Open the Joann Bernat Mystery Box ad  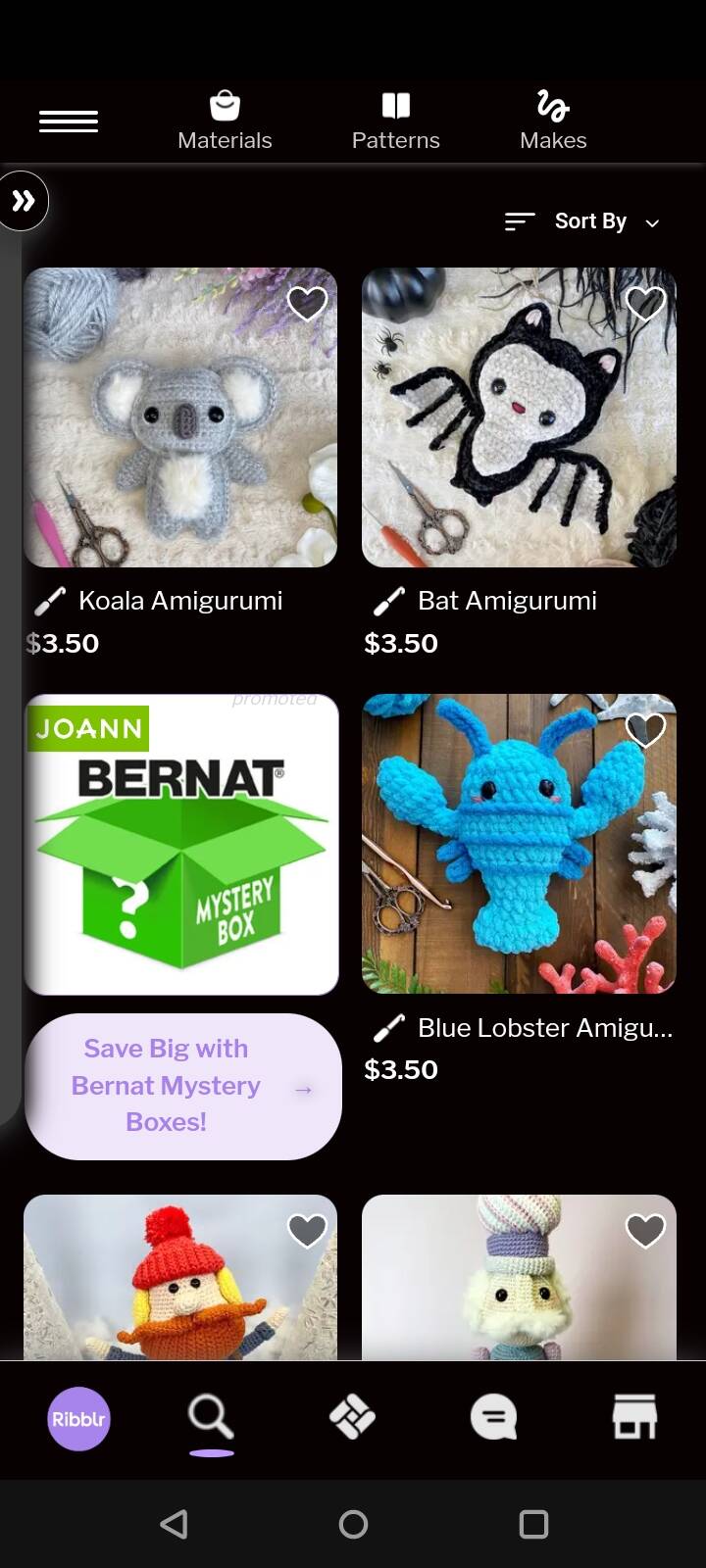coord(181,844)
